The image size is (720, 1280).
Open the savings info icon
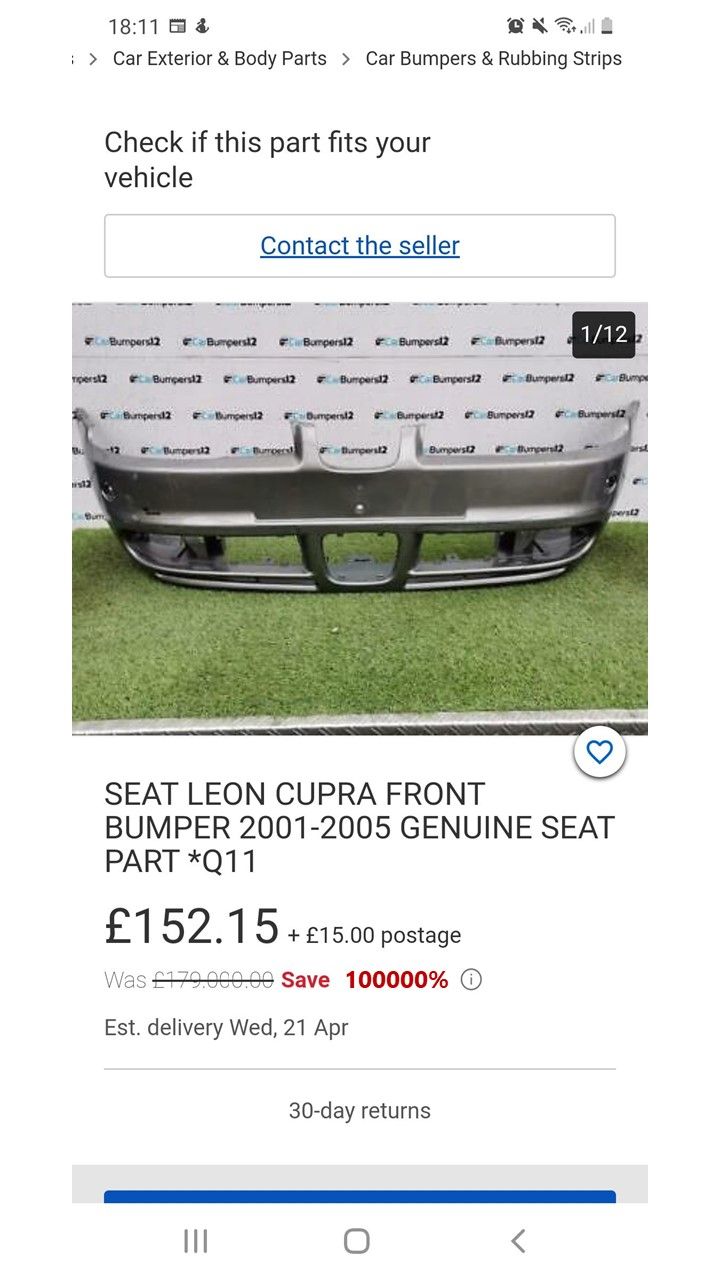(x=471, y=980)
